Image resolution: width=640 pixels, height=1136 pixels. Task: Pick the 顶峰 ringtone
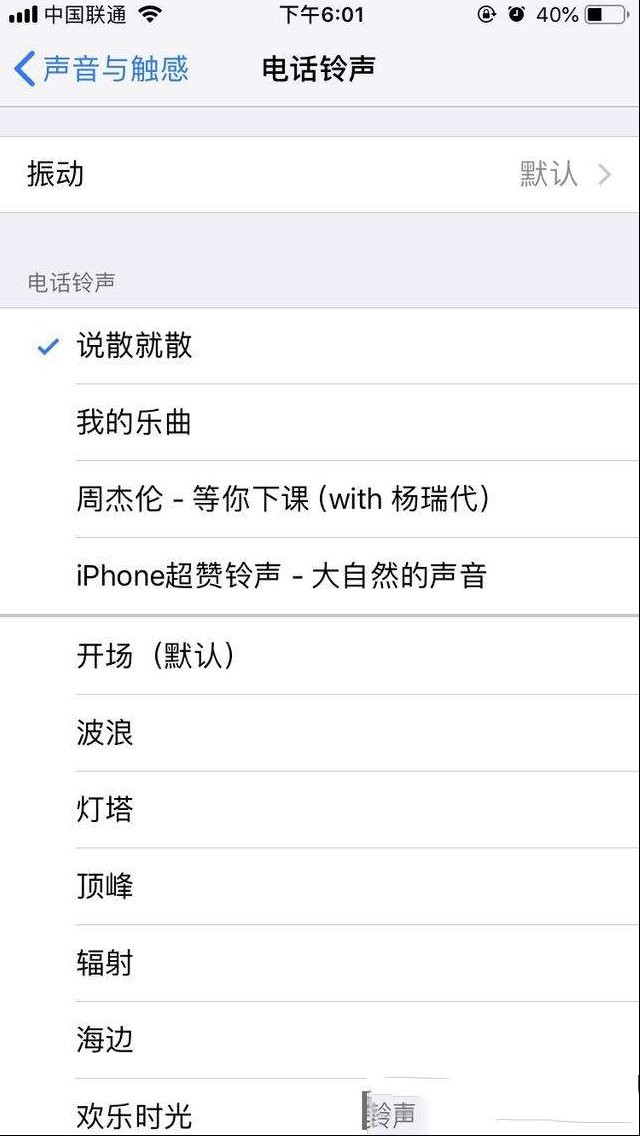pyautogui.click(x=320, y=886)
